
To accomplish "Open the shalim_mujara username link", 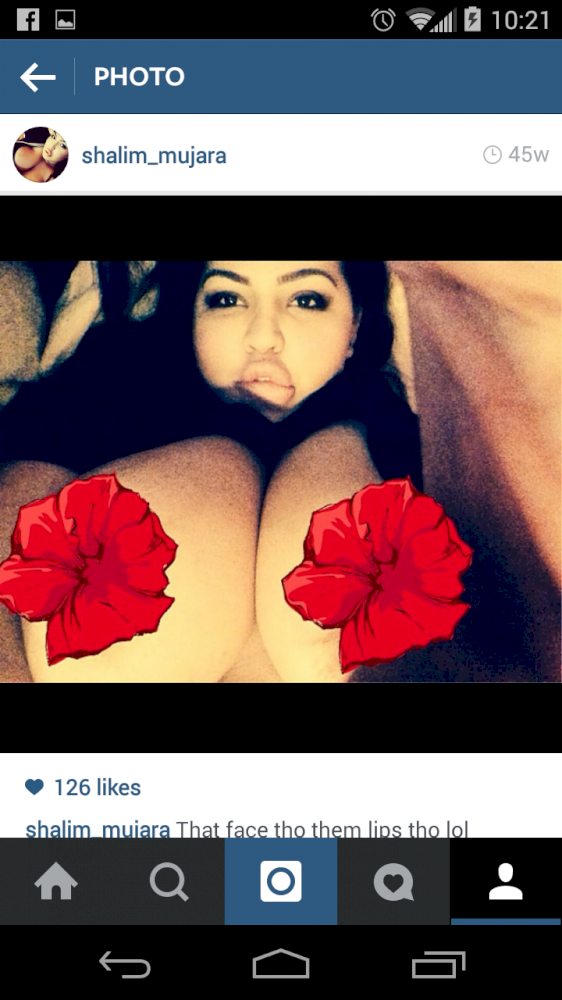I will pos(154,156).
